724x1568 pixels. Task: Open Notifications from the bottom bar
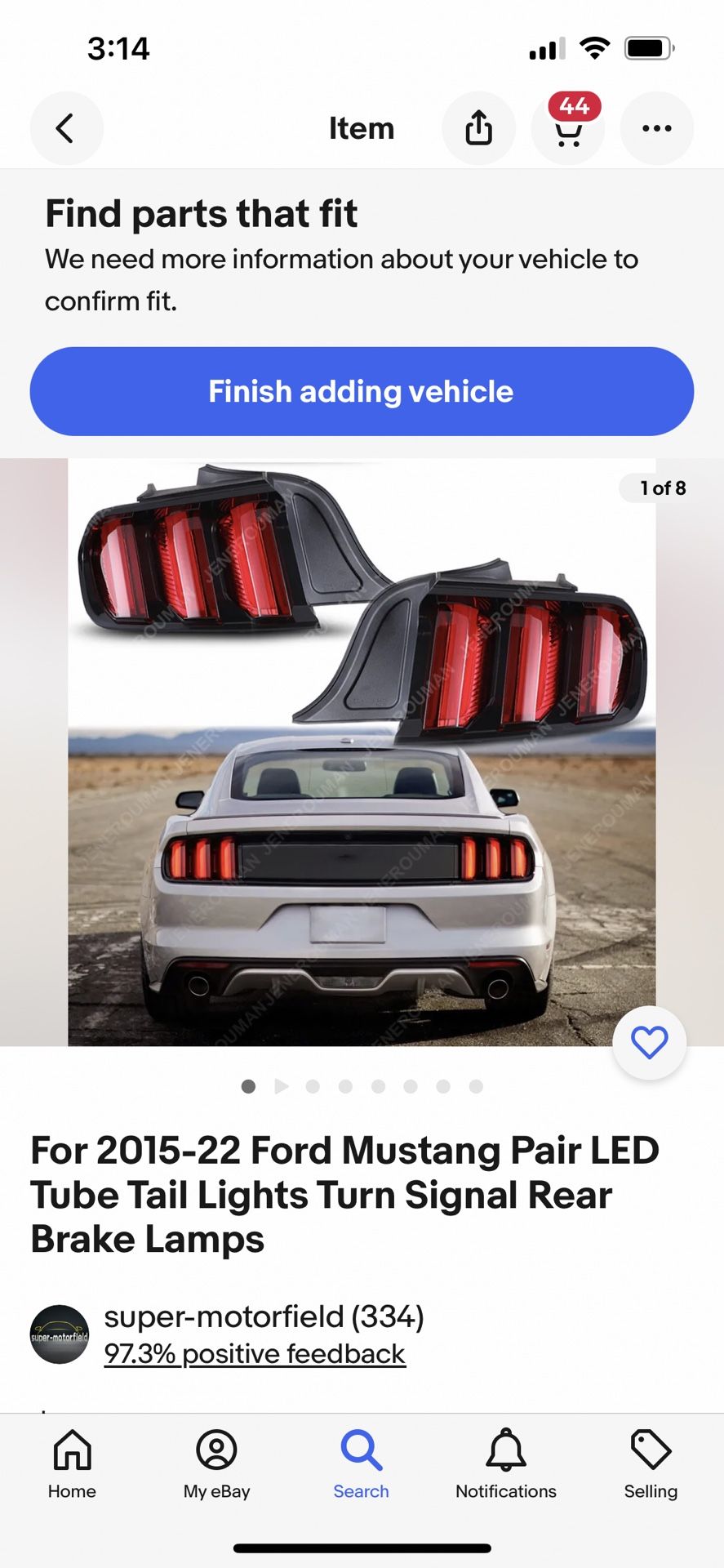pos(505,1466)
